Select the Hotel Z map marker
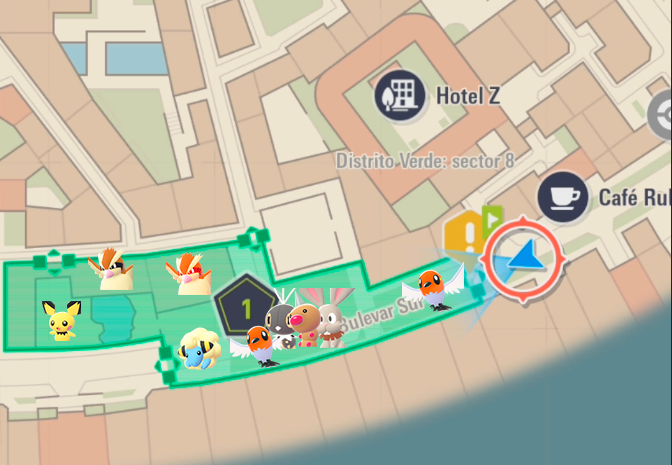Viewport: 672px width, 465px height. tap(399, 96)
